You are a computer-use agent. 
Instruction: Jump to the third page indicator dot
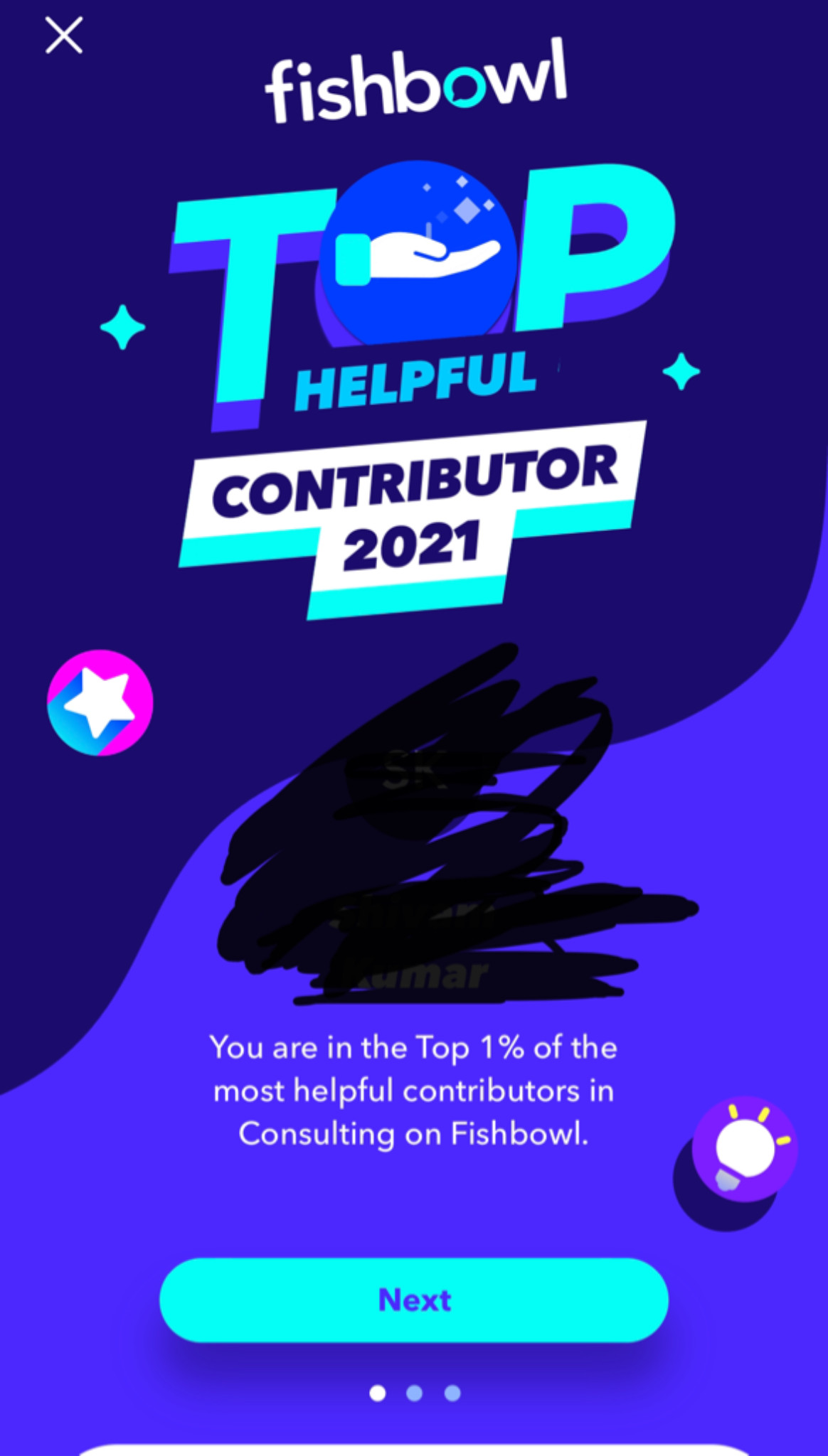[452, 1393]
